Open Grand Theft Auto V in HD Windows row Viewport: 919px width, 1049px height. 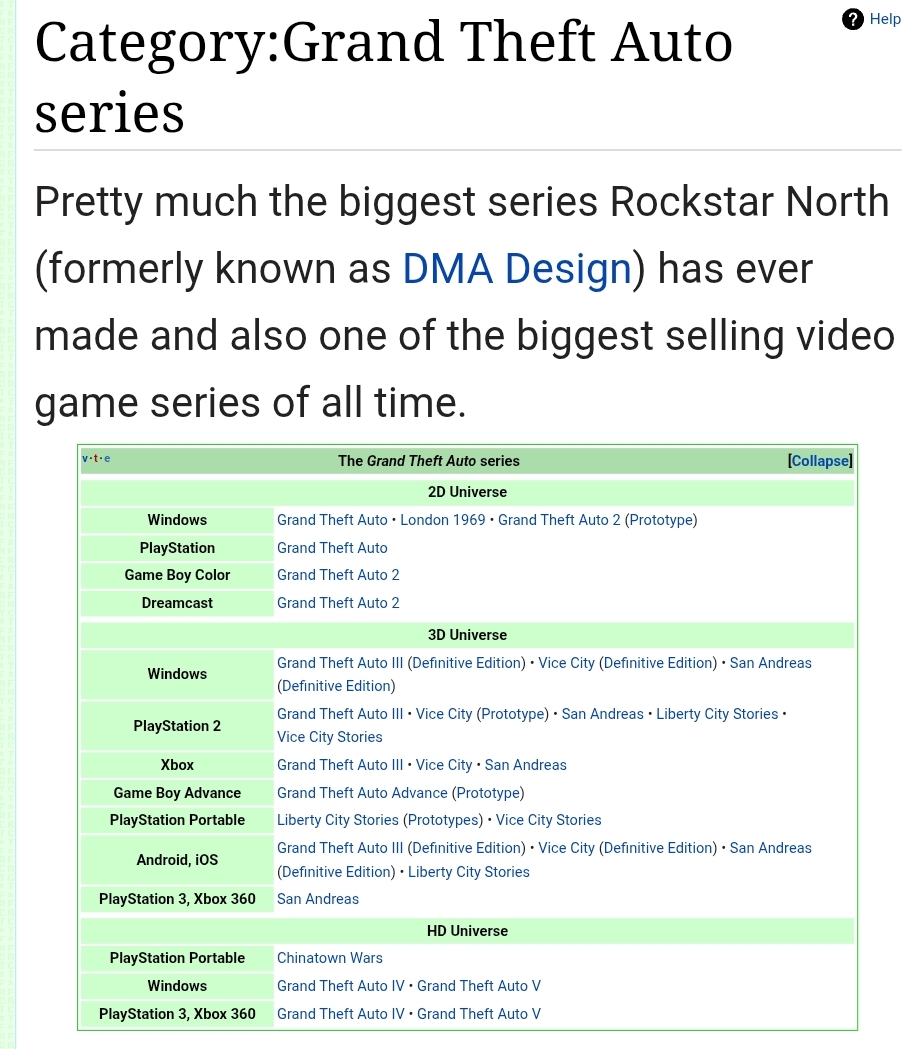pyautogui.click(x=479, y=986)
